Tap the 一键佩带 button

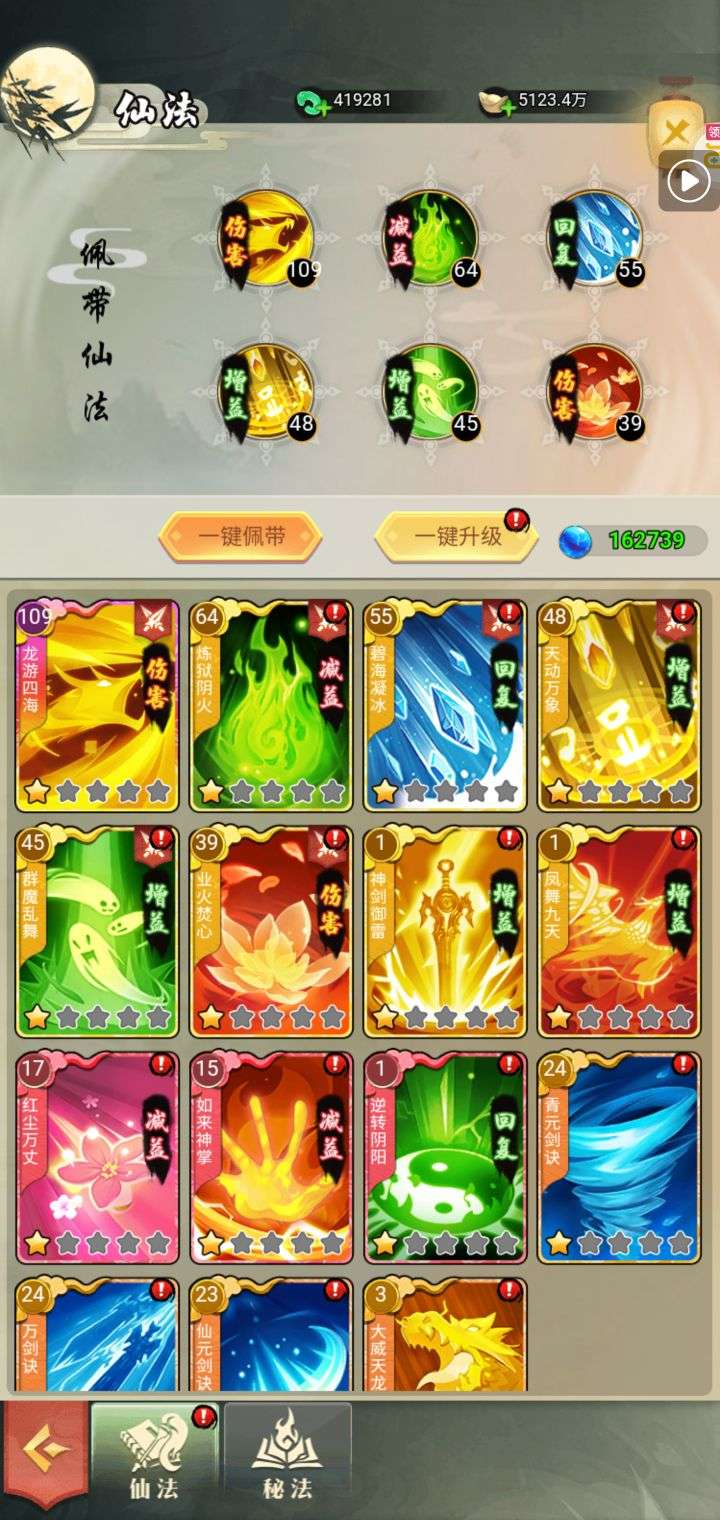[x=240, y=537]
